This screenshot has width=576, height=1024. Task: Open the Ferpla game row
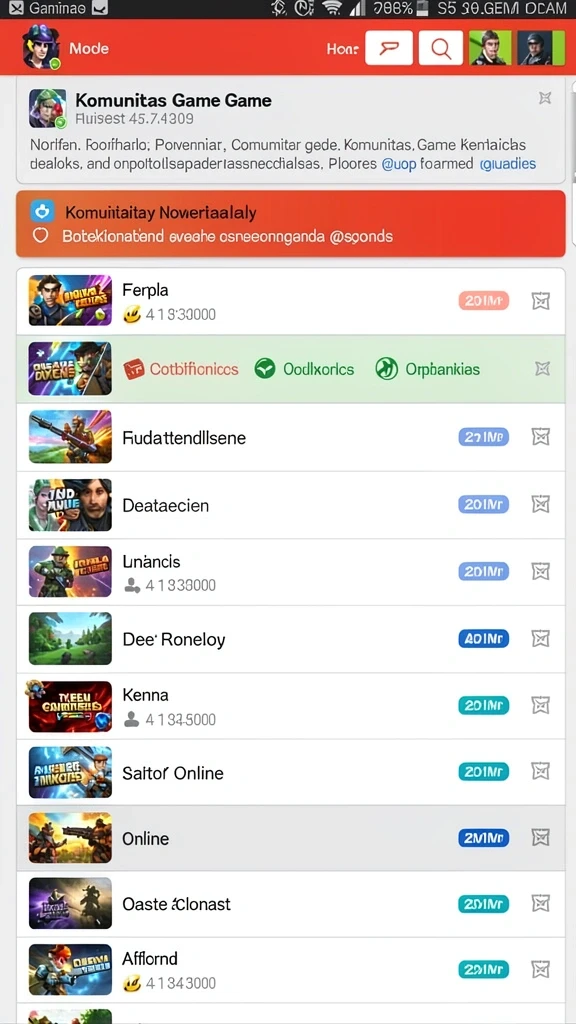291,301
